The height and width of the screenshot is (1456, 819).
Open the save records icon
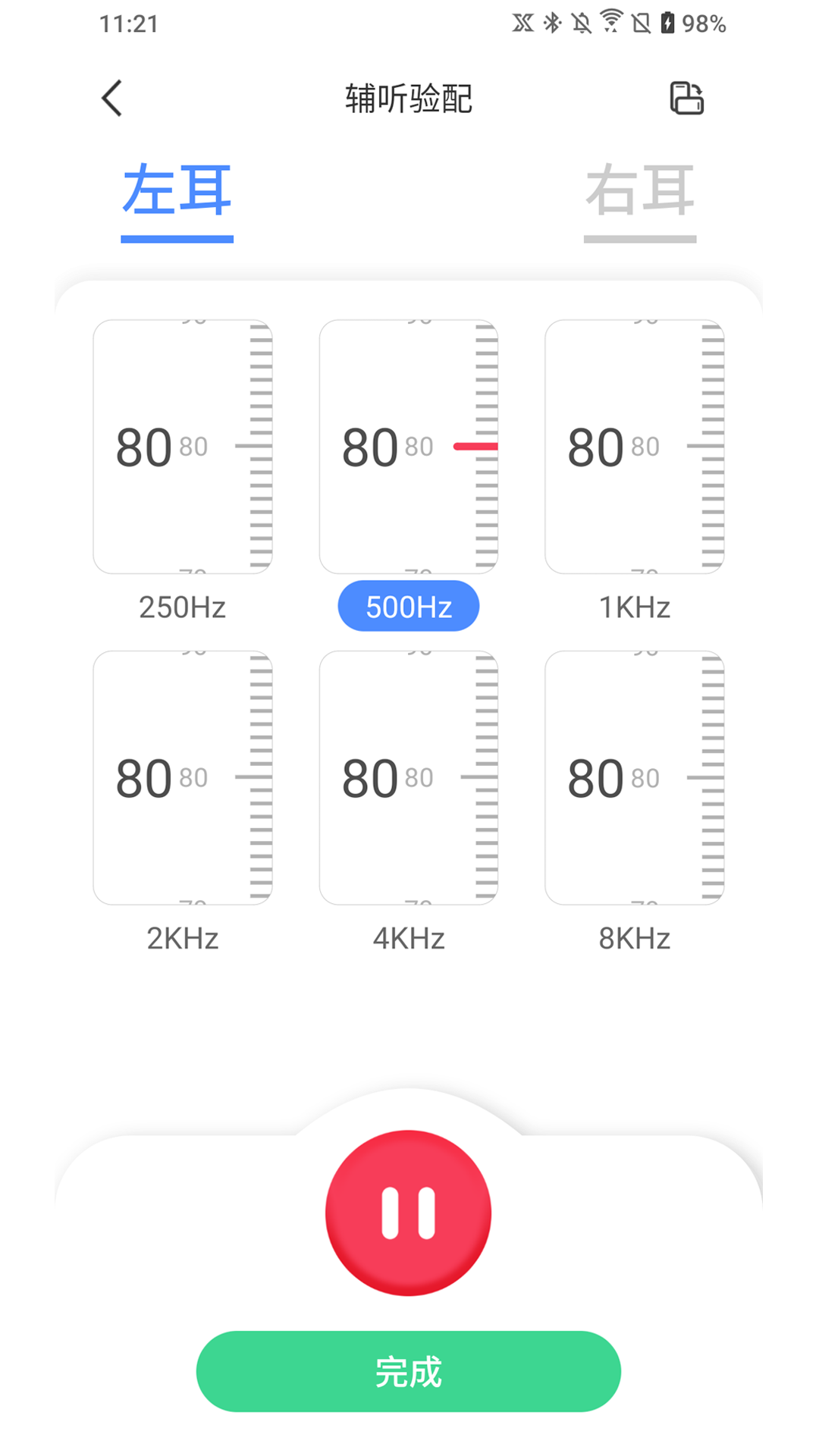[x=686, y=99]
